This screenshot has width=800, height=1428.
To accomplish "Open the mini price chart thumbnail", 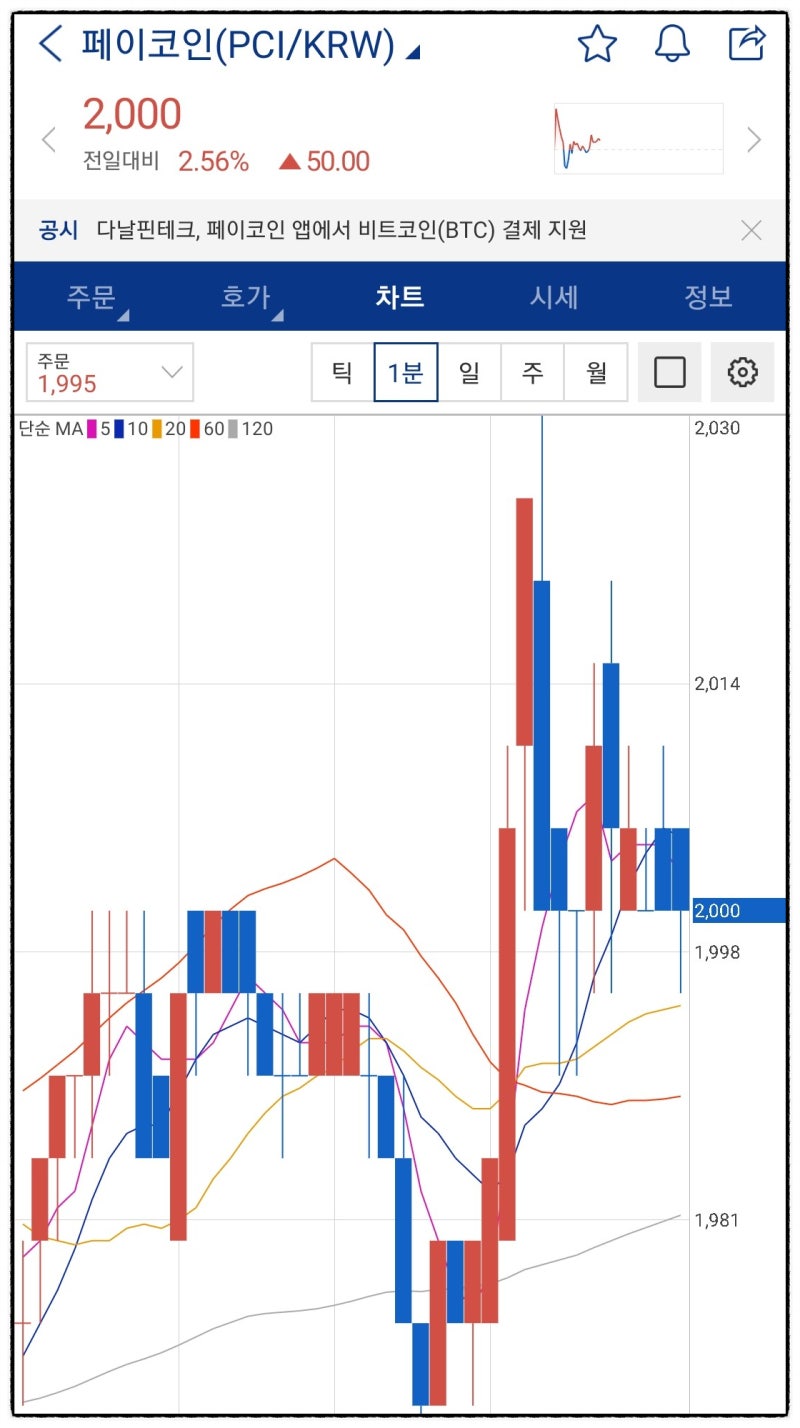I will pyautogui.click(x=638, y=139).
